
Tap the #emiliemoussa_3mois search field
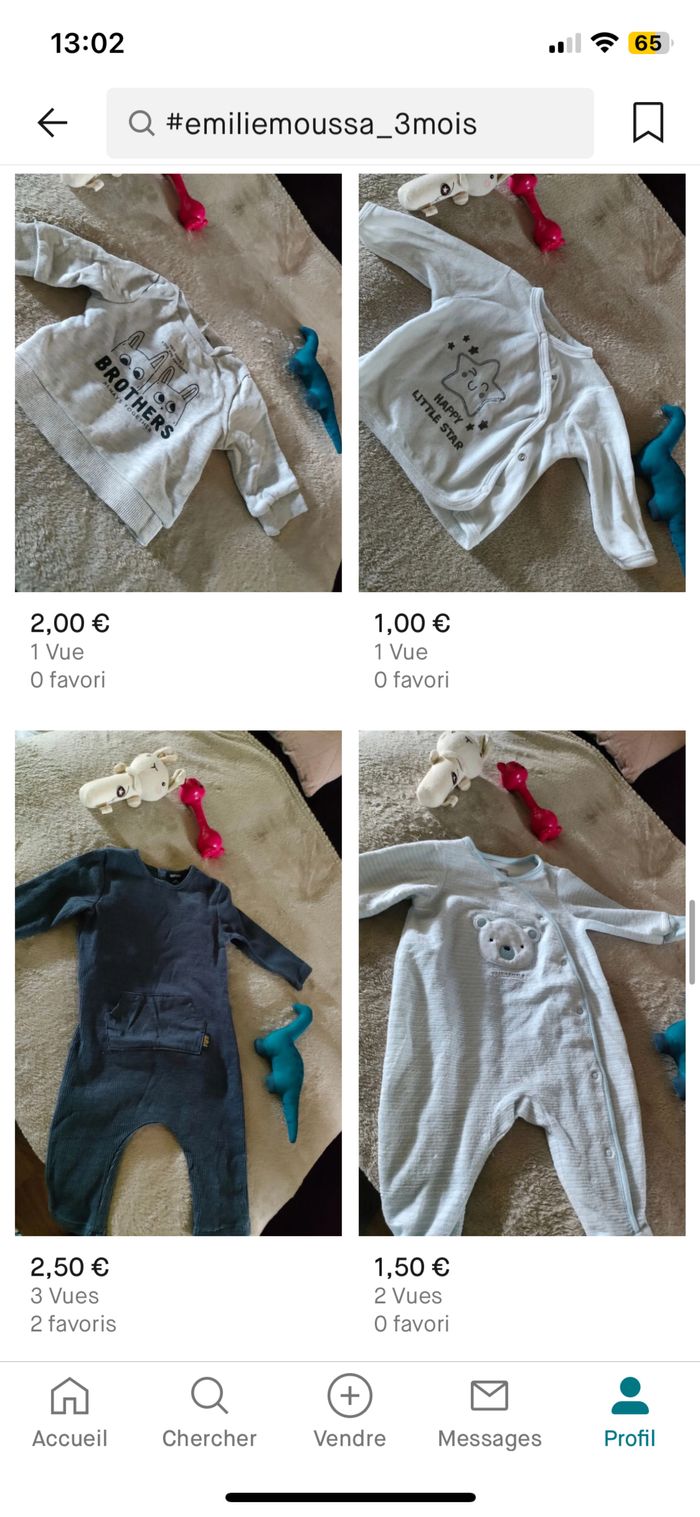click(350, 123)
